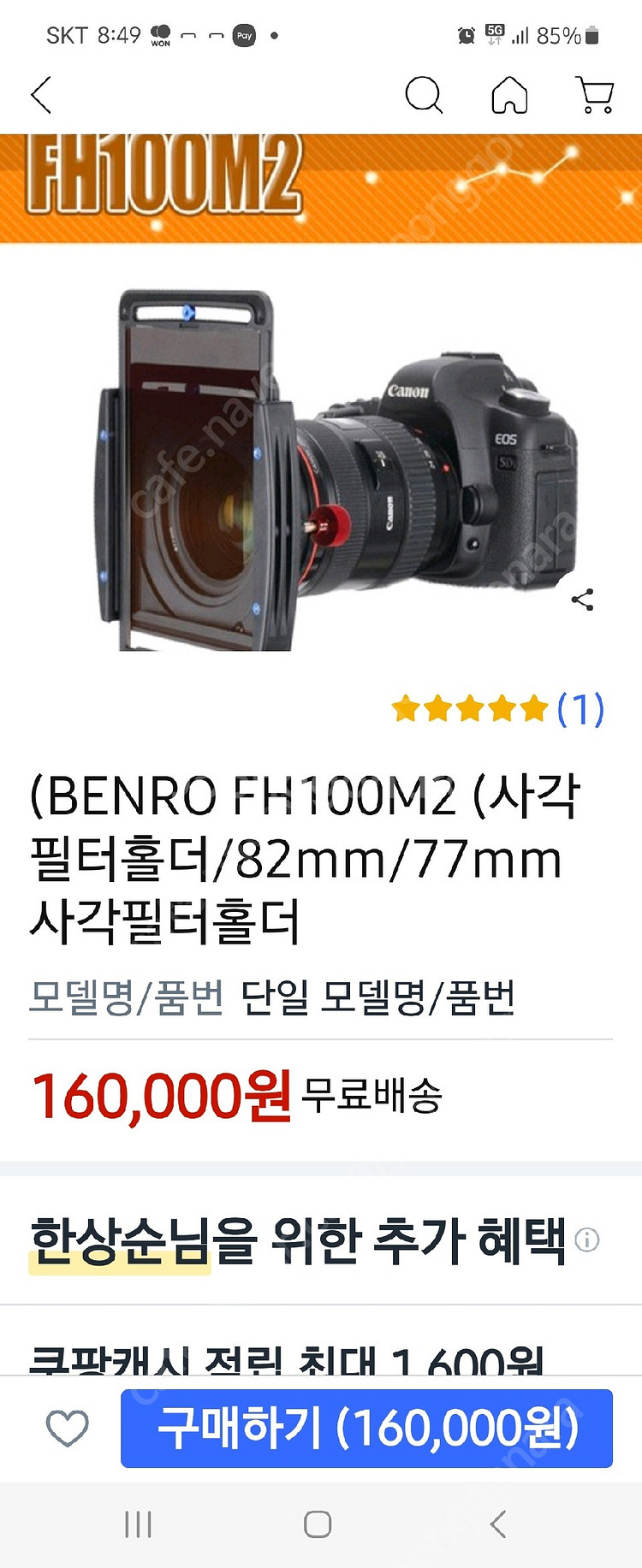
Task: Tap the system home button
Action: [318, 1524]
